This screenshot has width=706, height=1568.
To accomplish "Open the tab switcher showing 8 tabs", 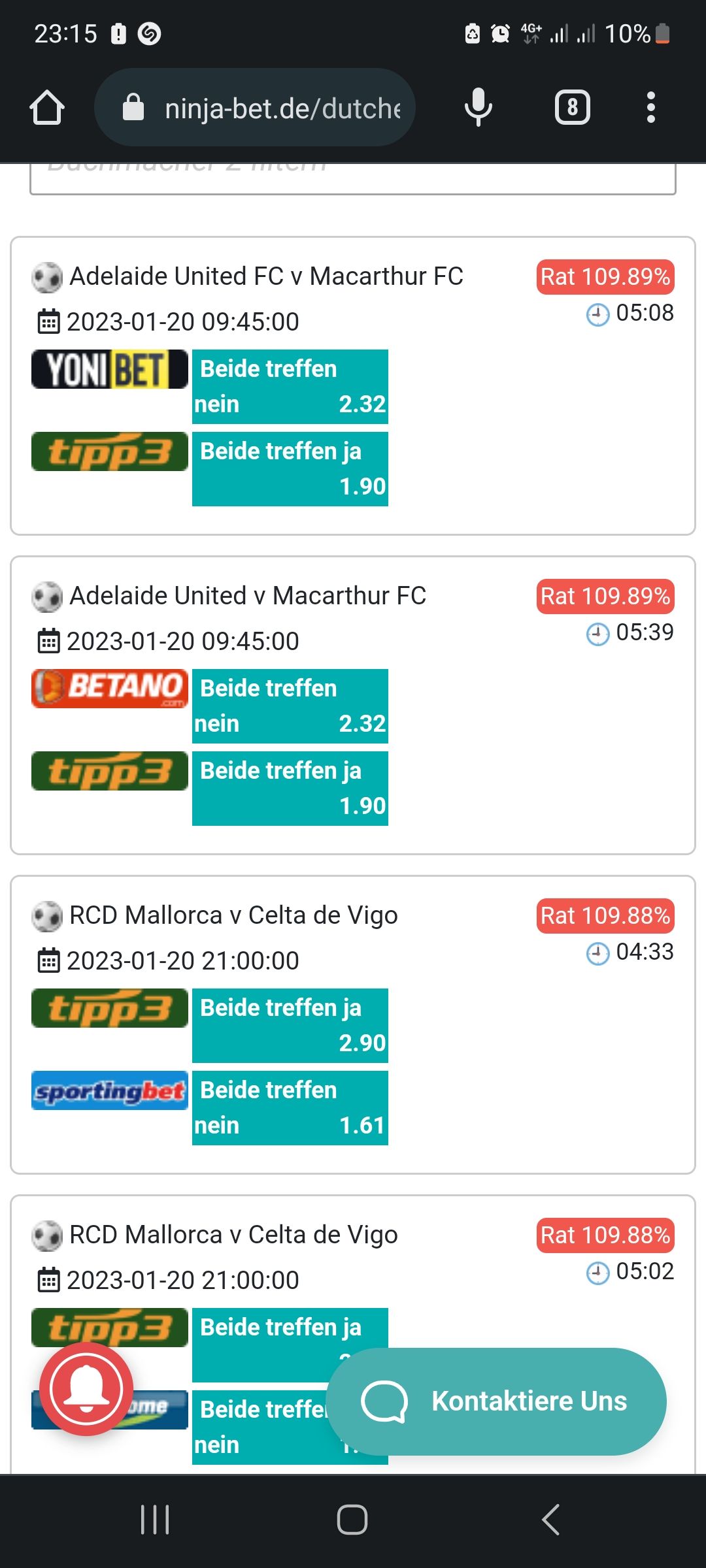I will point(572,108).
